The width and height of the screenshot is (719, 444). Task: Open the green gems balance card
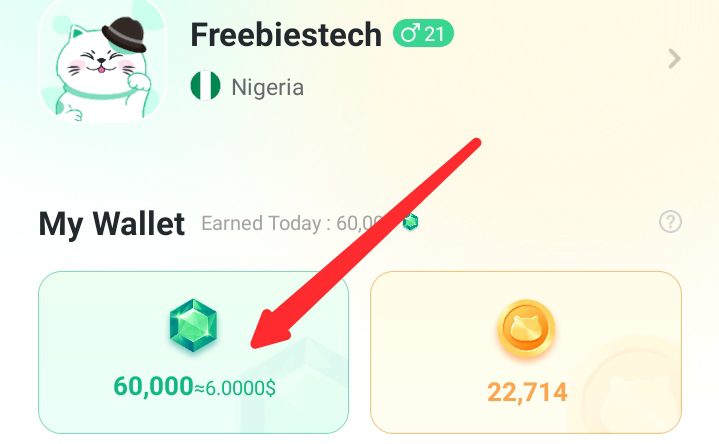pos(193,352)
